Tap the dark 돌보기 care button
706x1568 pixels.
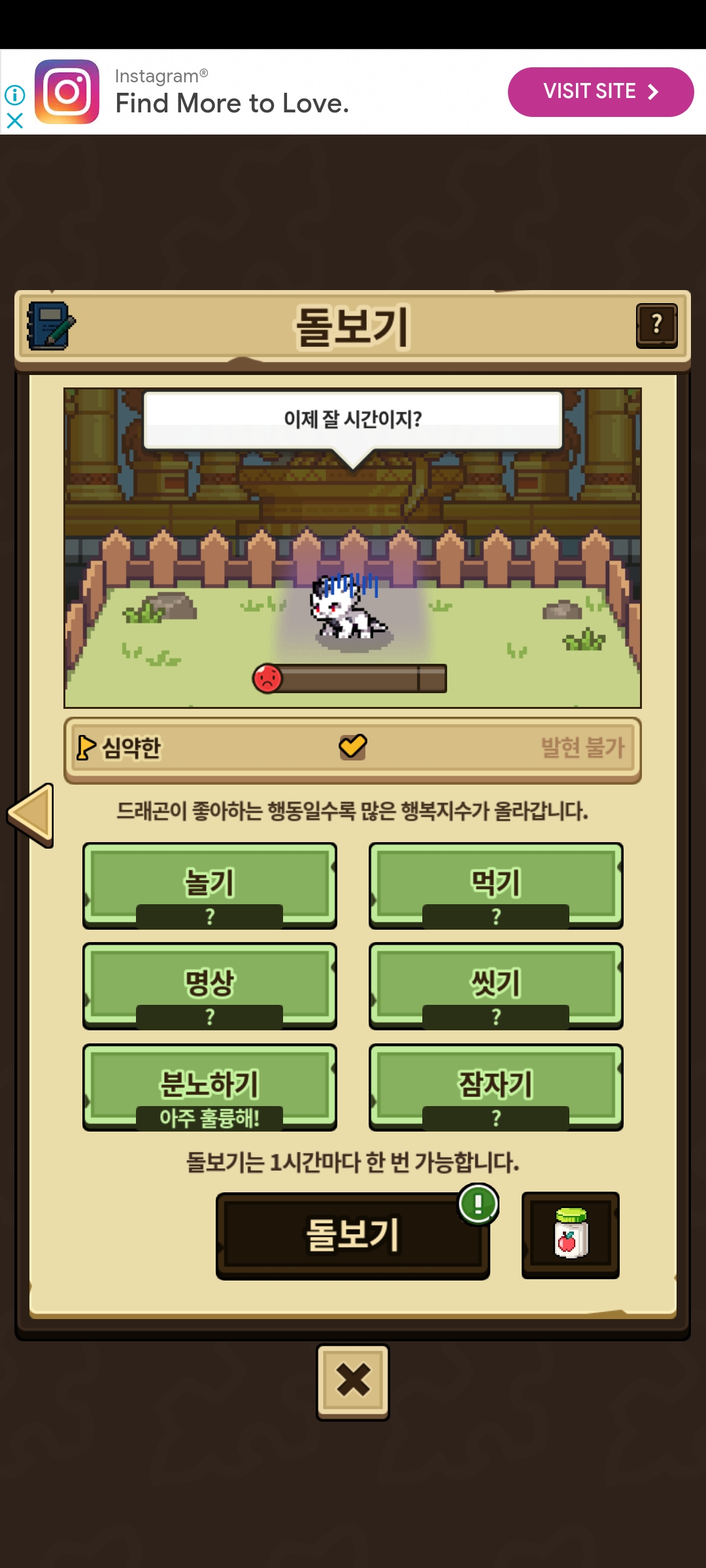pos(352,1235)
